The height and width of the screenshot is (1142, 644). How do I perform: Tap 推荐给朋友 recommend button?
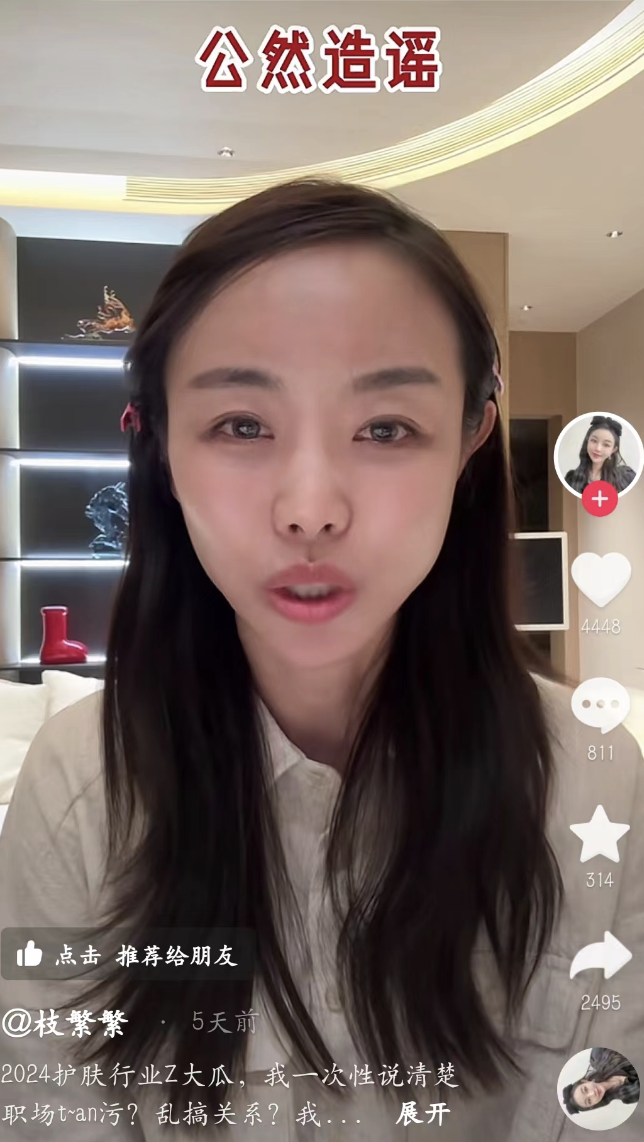click(128, 955)
